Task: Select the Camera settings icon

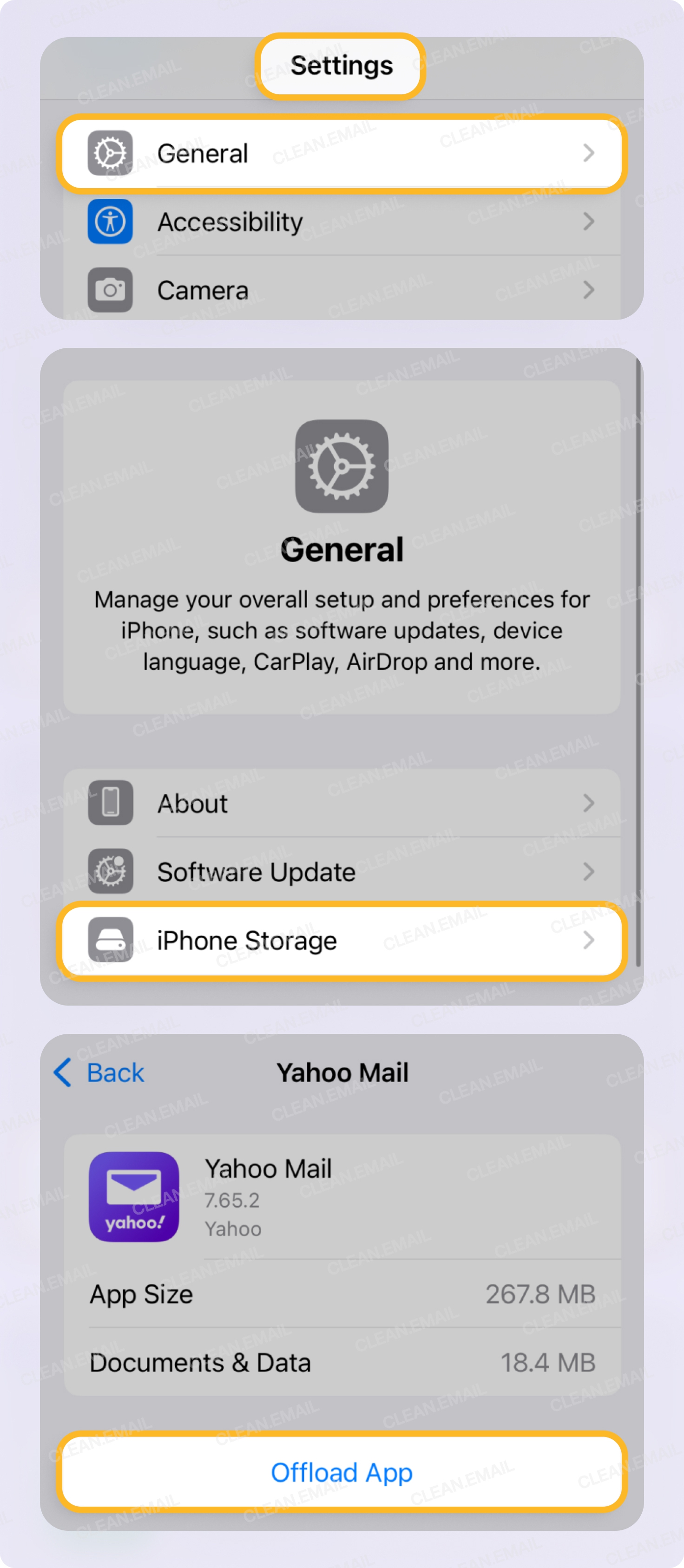Action: coord(110,290)
